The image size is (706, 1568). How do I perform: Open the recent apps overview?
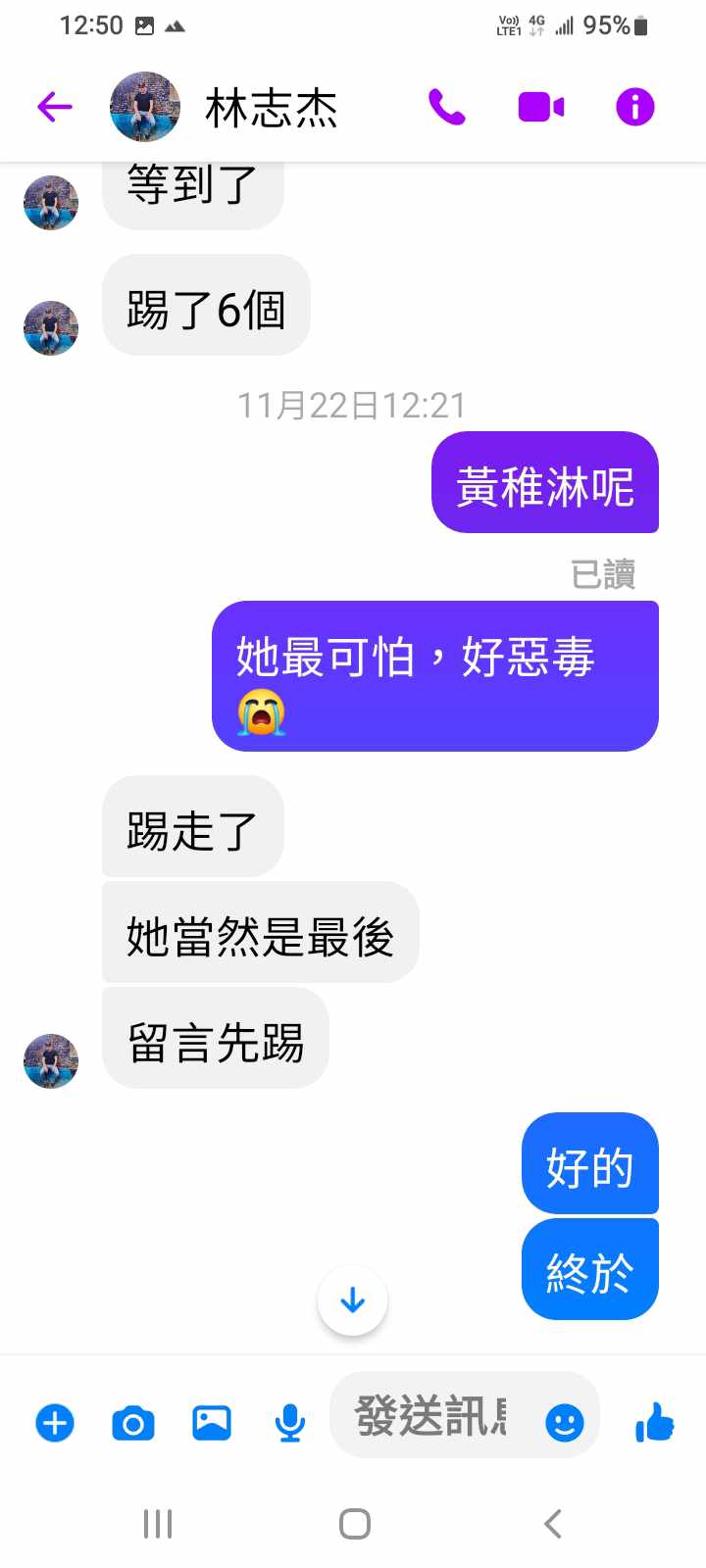tap(158, 1524)
